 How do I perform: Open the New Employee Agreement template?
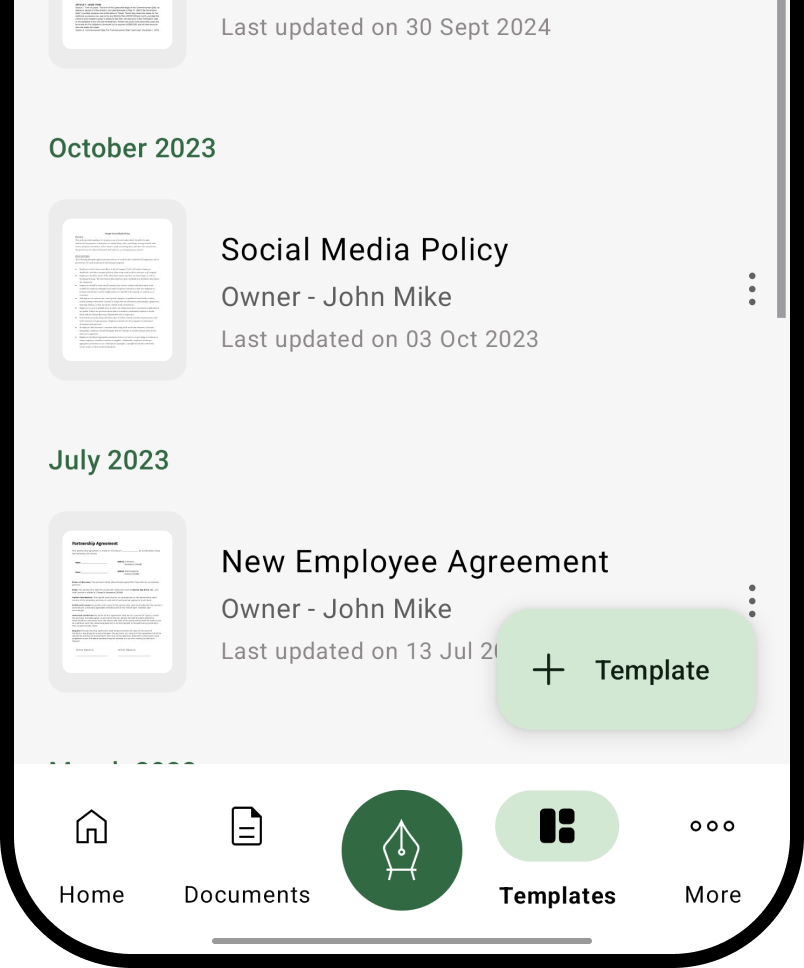[x=414, y=561]
